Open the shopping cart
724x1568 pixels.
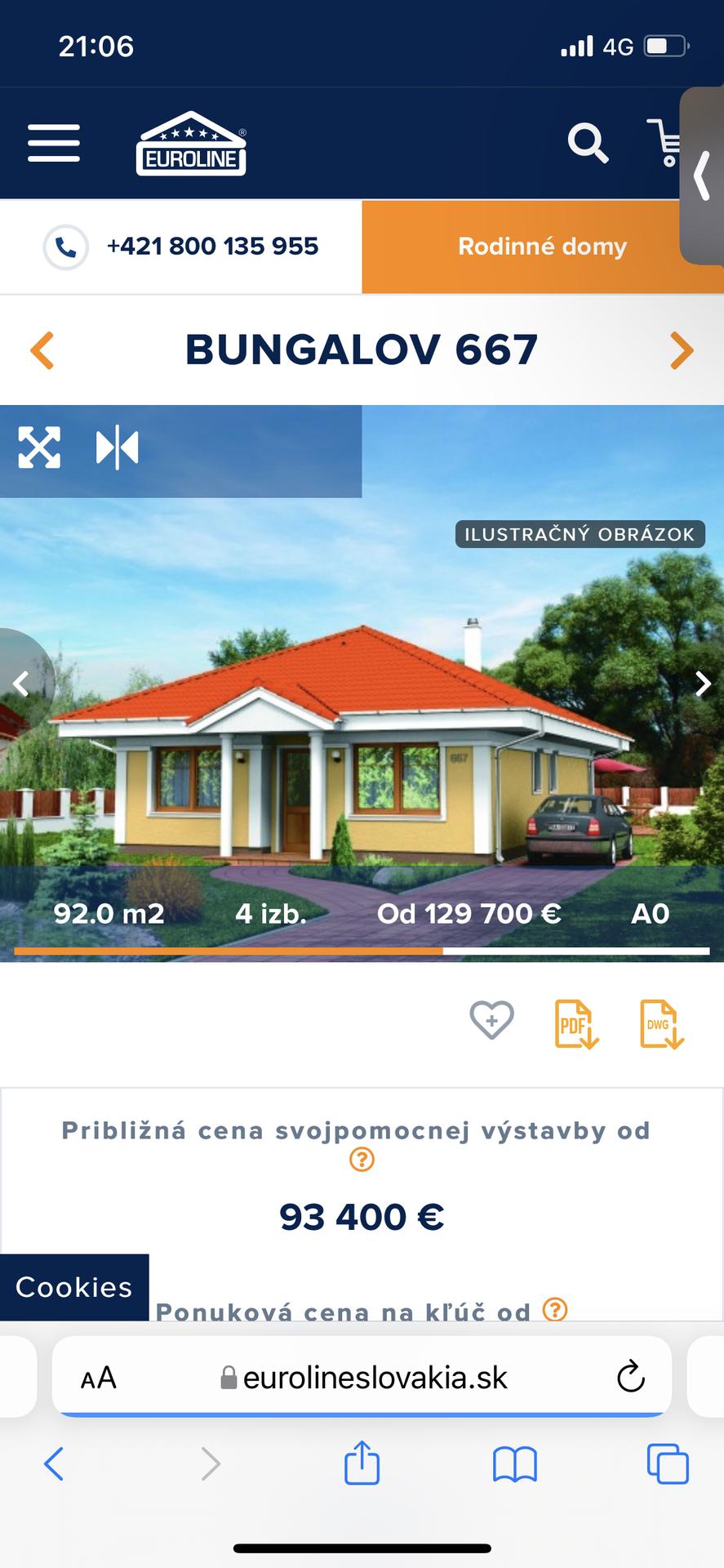[665, 144]
